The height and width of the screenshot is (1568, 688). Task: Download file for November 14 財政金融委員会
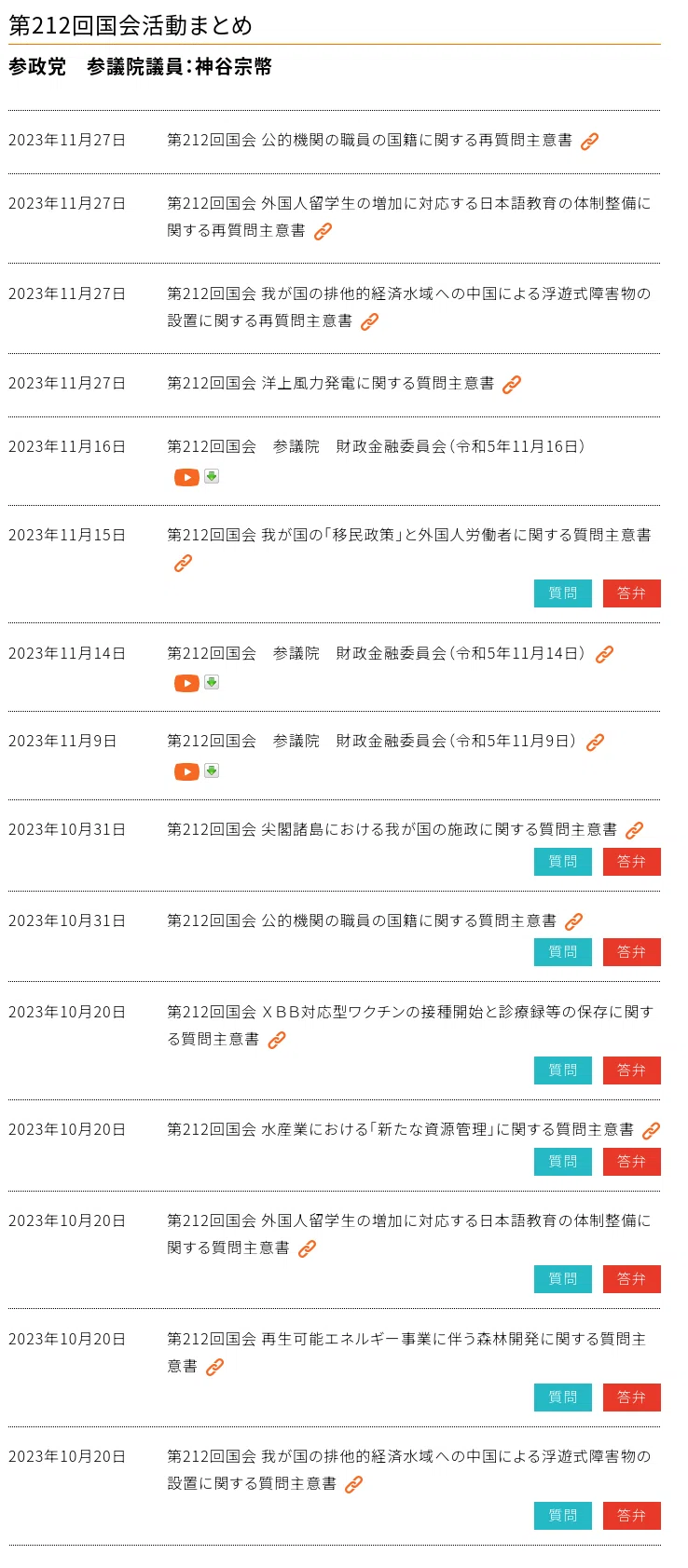click(x=212, y=682)
